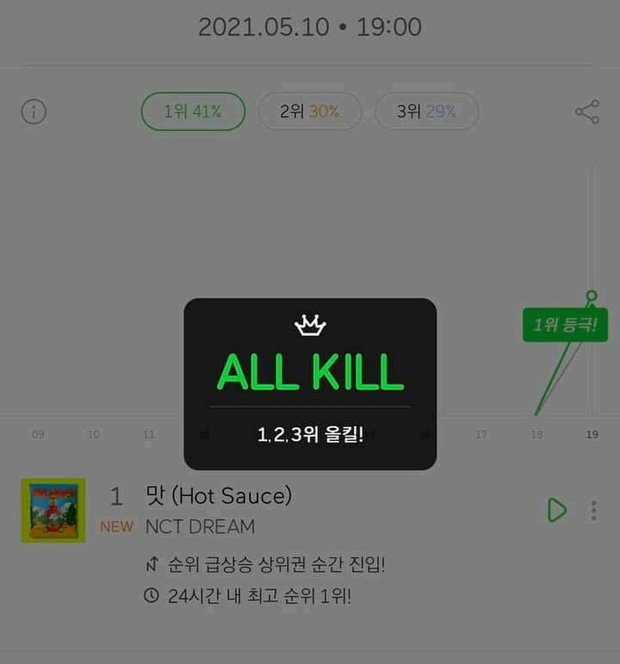Screen dimensions: 620x664
Task: Play 맛 (Hot Sauce)
Action: (556, 510)
